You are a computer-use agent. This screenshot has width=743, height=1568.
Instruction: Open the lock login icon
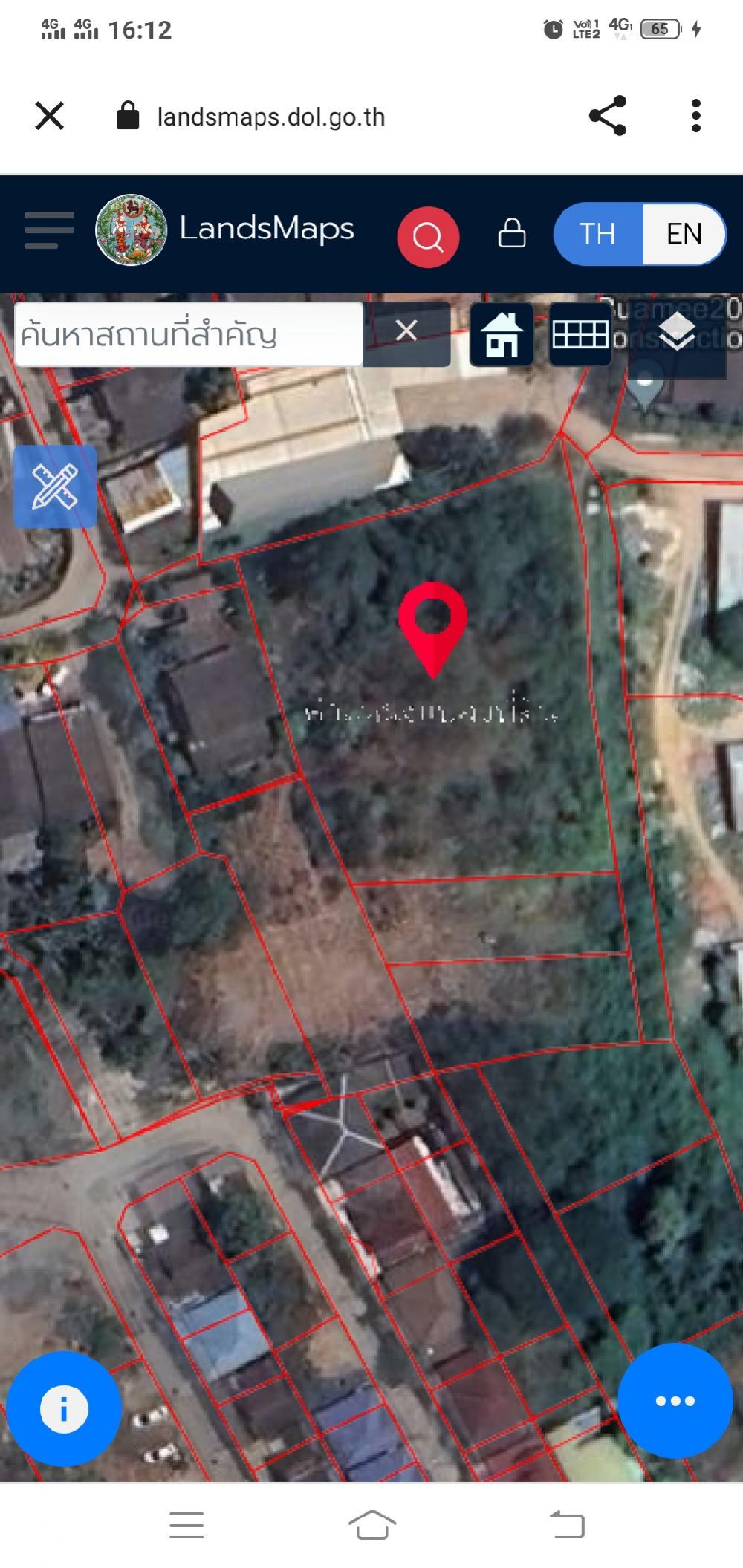(511, 233)
